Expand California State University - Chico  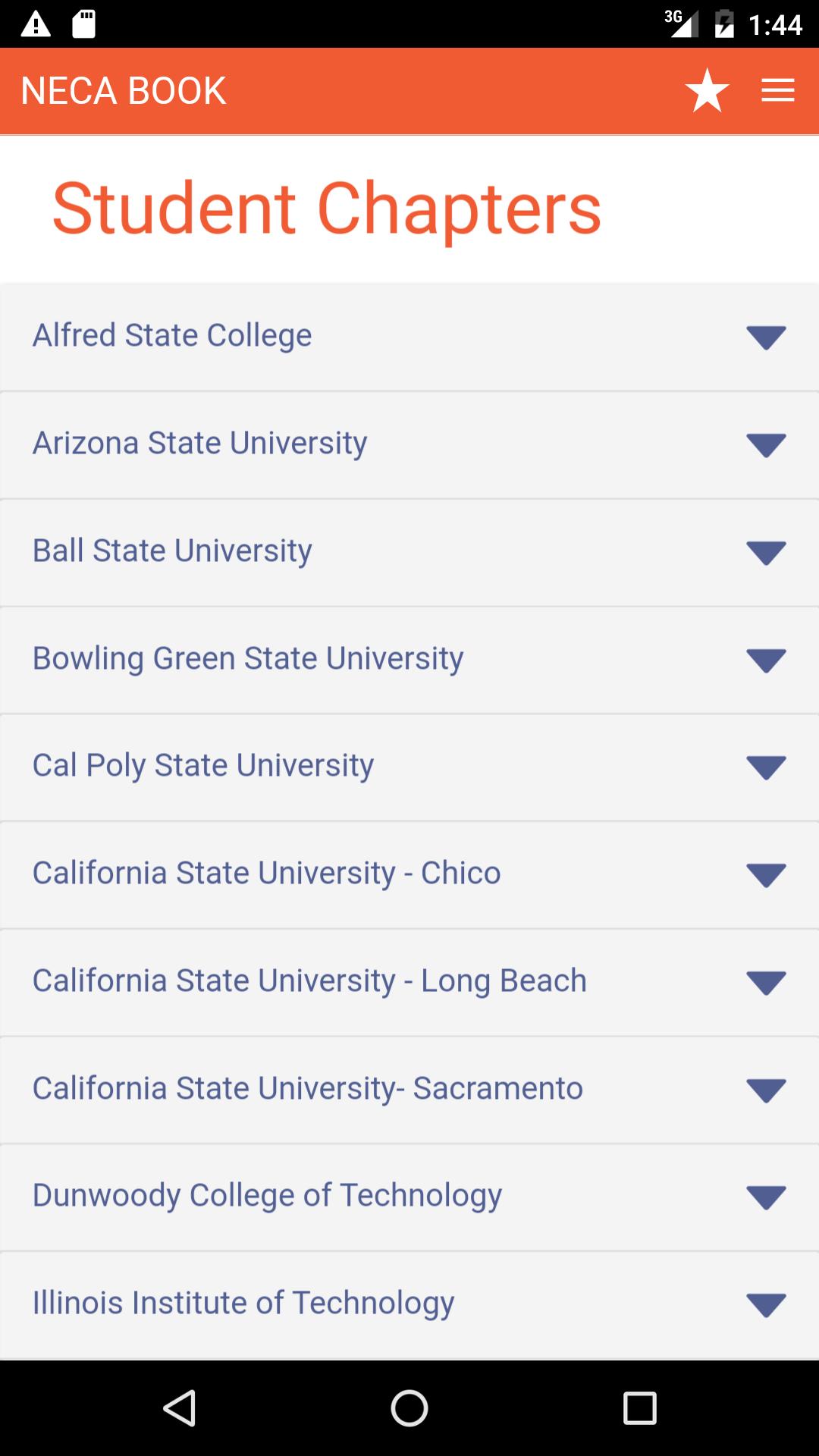pyautogui.click(x=409, y=874)
